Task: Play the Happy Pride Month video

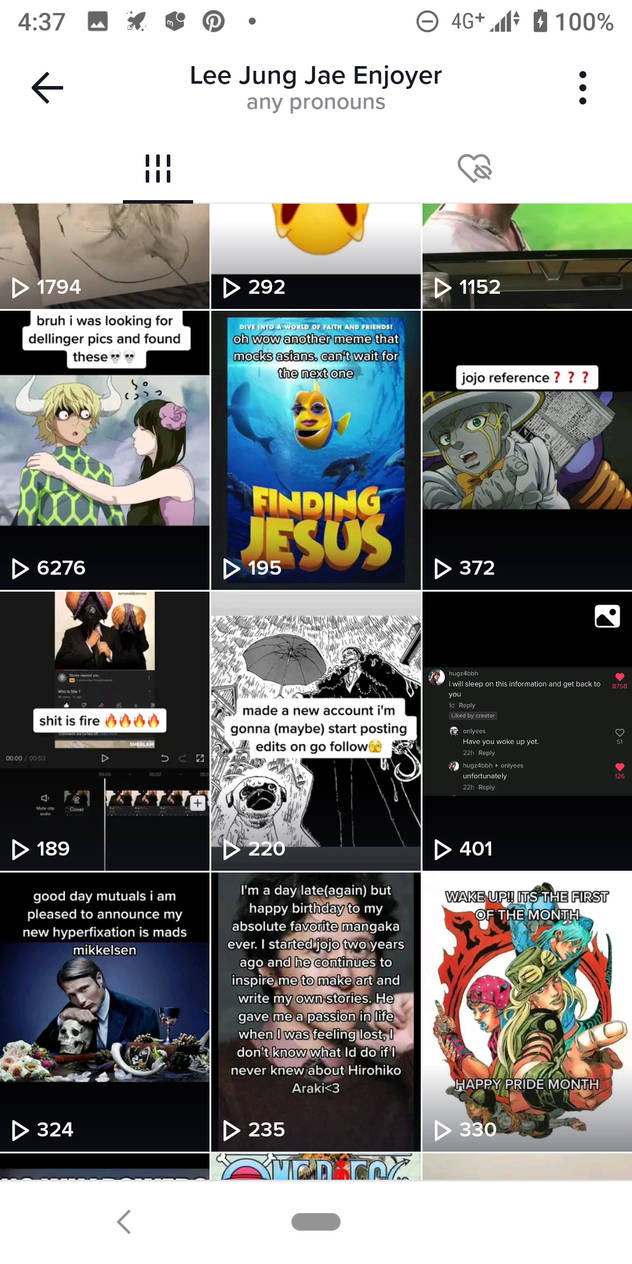Action: pyautogui.click(x=527, y=1012)
